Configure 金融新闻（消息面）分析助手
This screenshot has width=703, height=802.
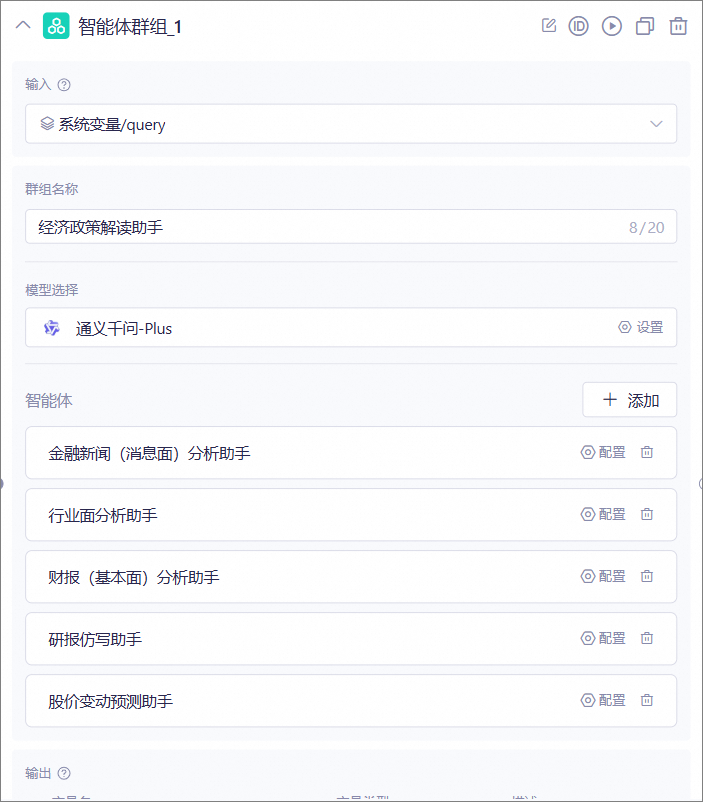pyautogui.click(x=603, y=453)
